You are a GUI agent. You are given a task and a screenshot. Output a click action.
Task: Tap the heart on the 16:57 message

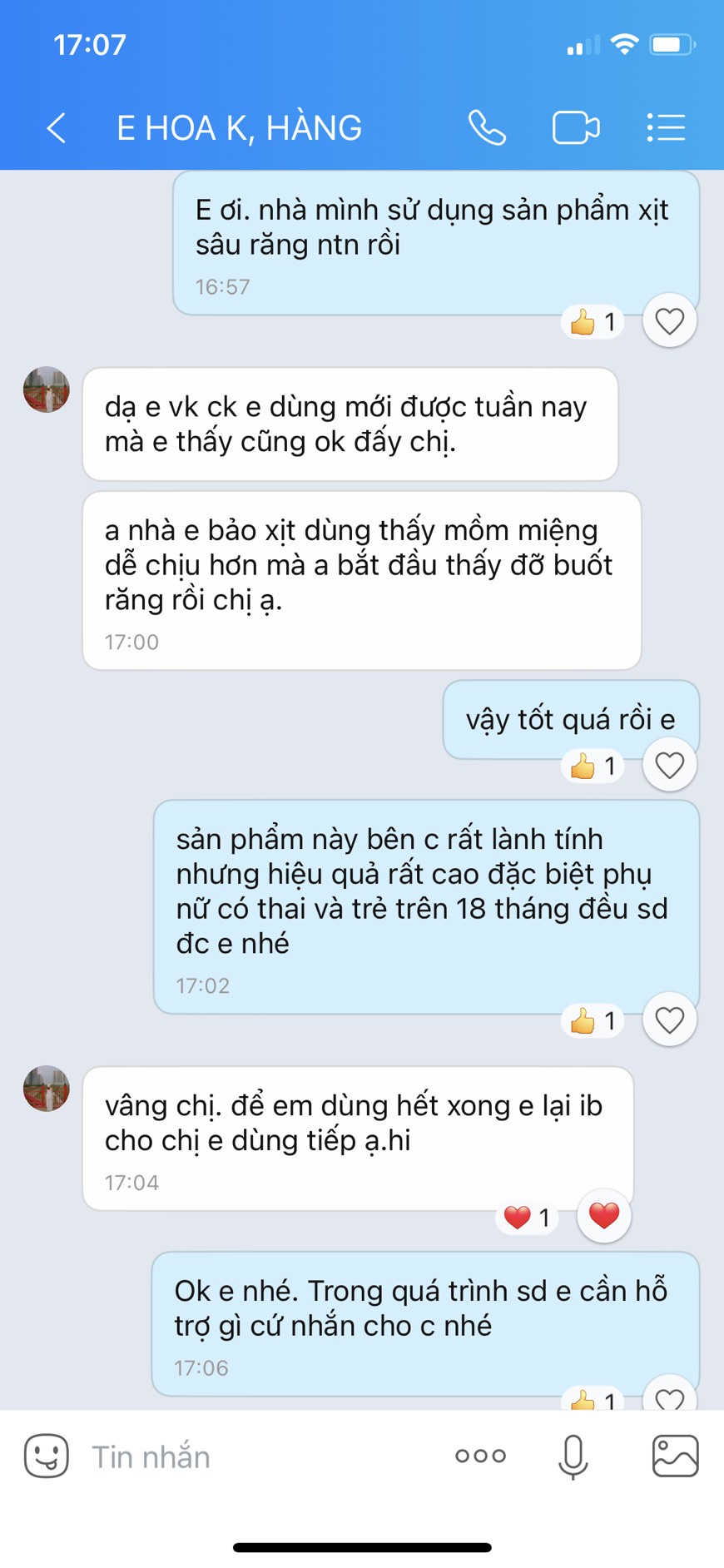click(x=669, y=321)
